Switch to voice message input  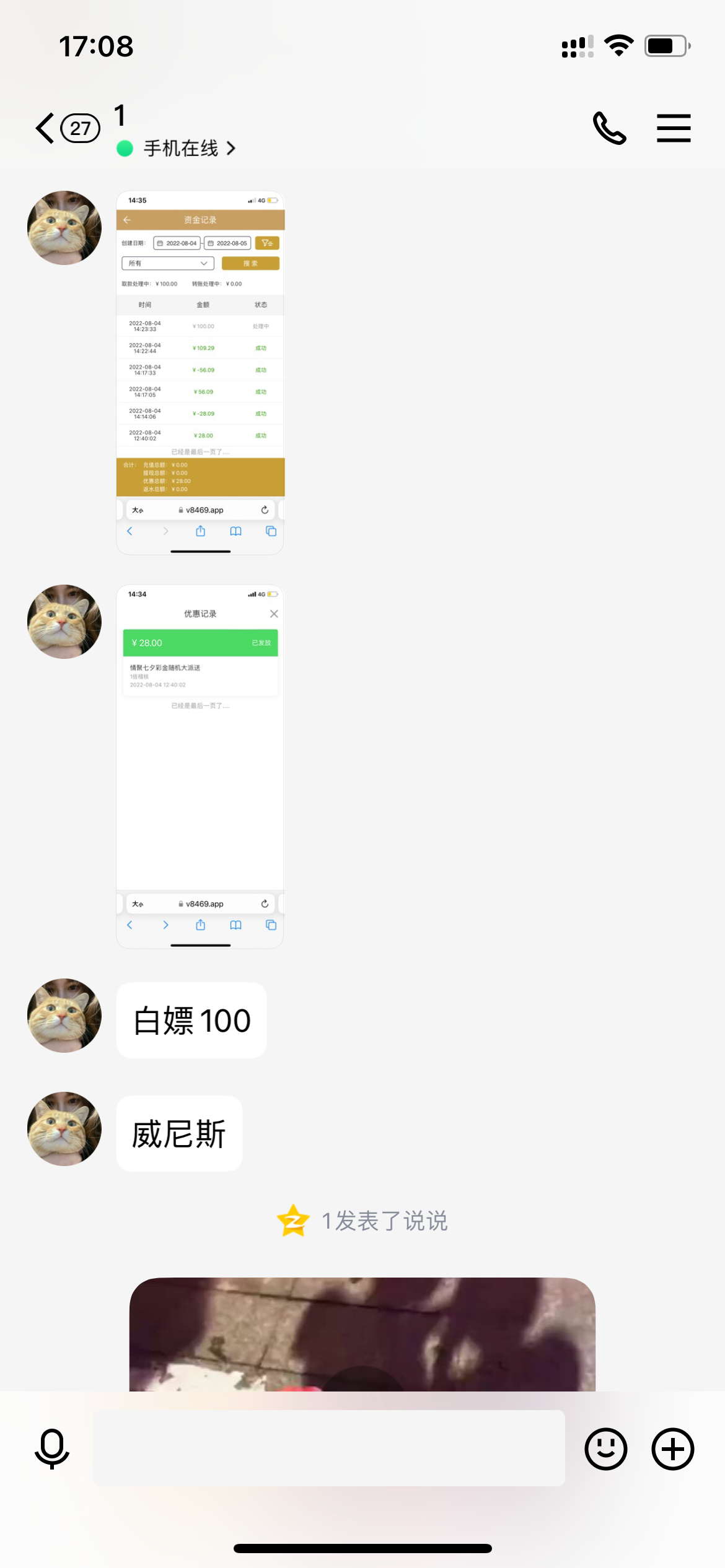pos(52,1448)
